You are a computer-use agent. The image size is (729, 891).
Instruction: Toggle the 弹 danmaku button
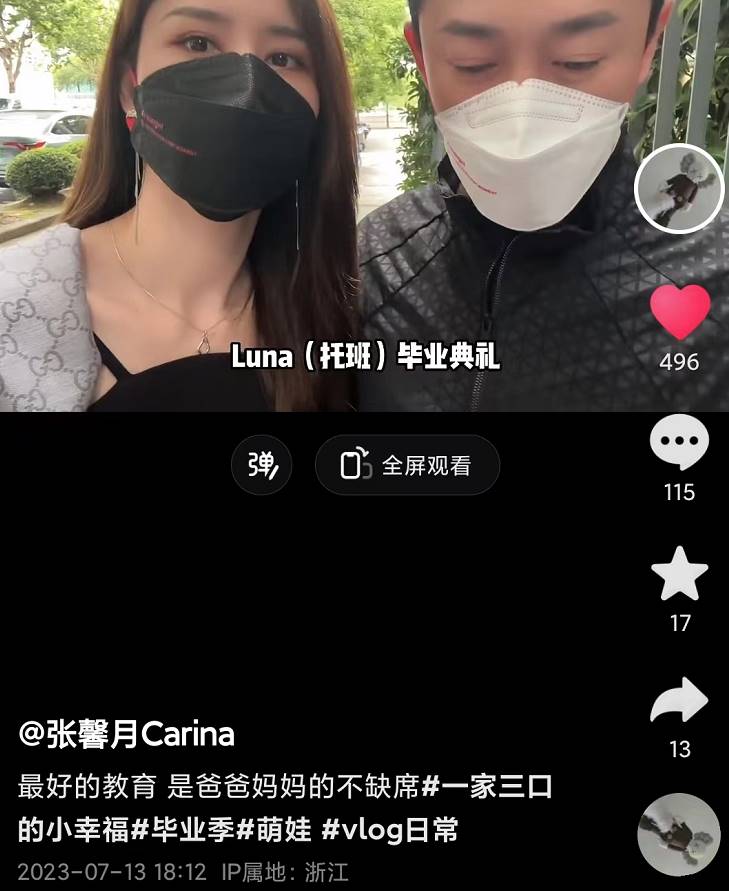click(x=262, y=465)
